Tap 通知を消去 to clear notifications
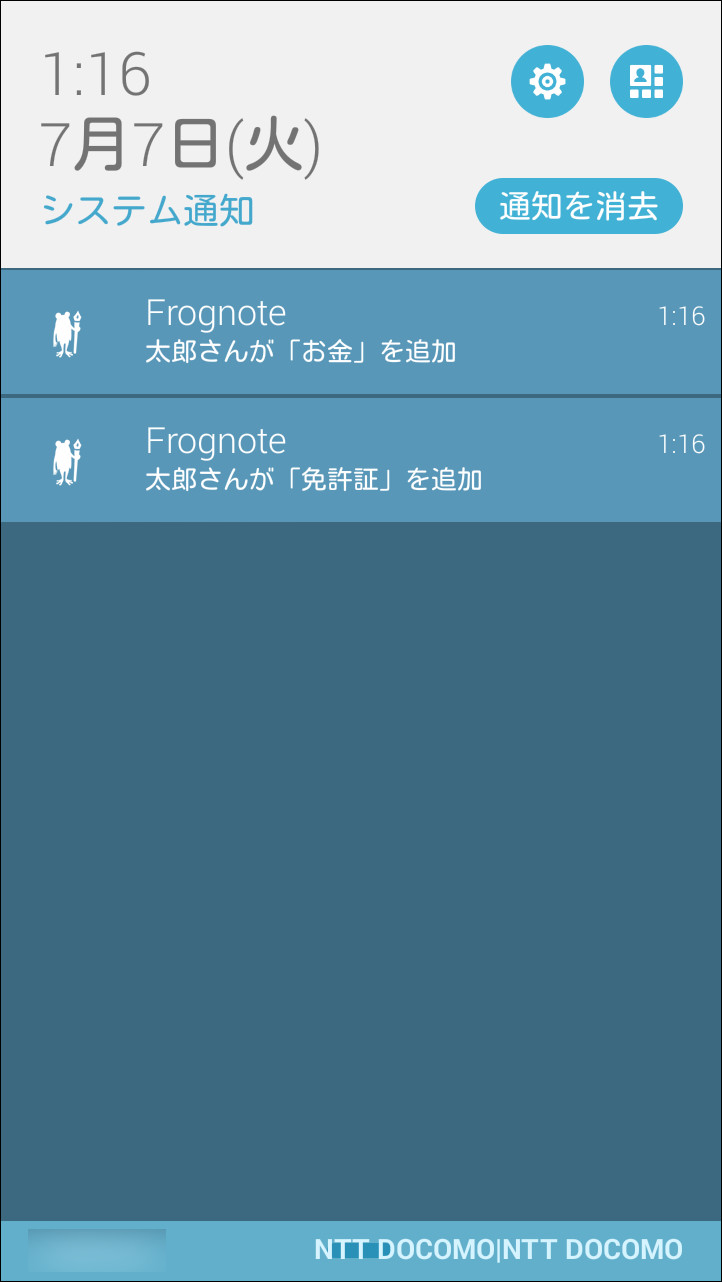The width and height of the screenshot is (722, 1282). [x=578, y=207]
